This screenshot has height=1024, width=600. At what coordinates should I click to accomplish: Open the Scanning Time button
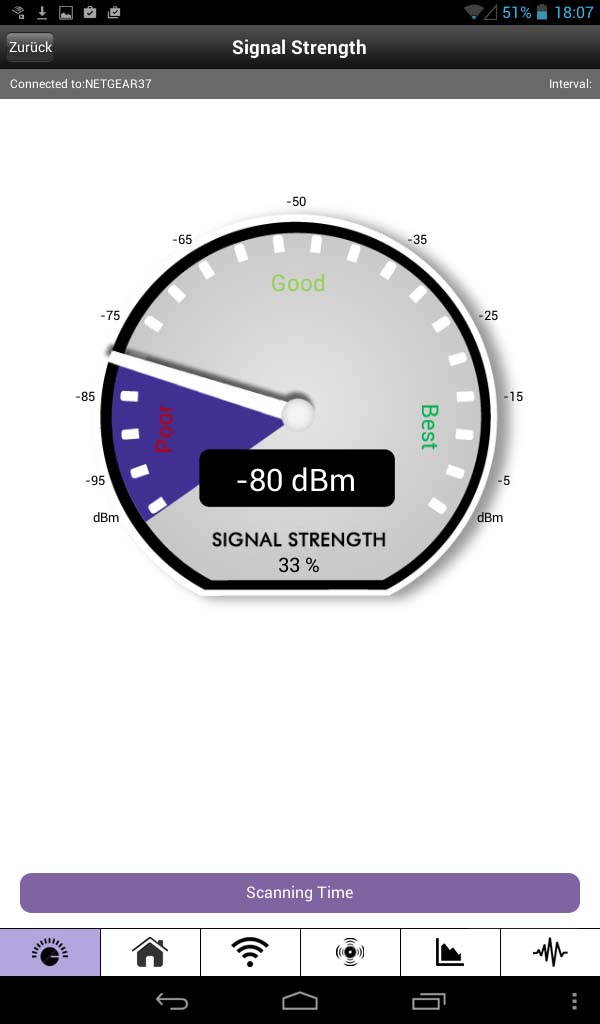pos(300,893)
